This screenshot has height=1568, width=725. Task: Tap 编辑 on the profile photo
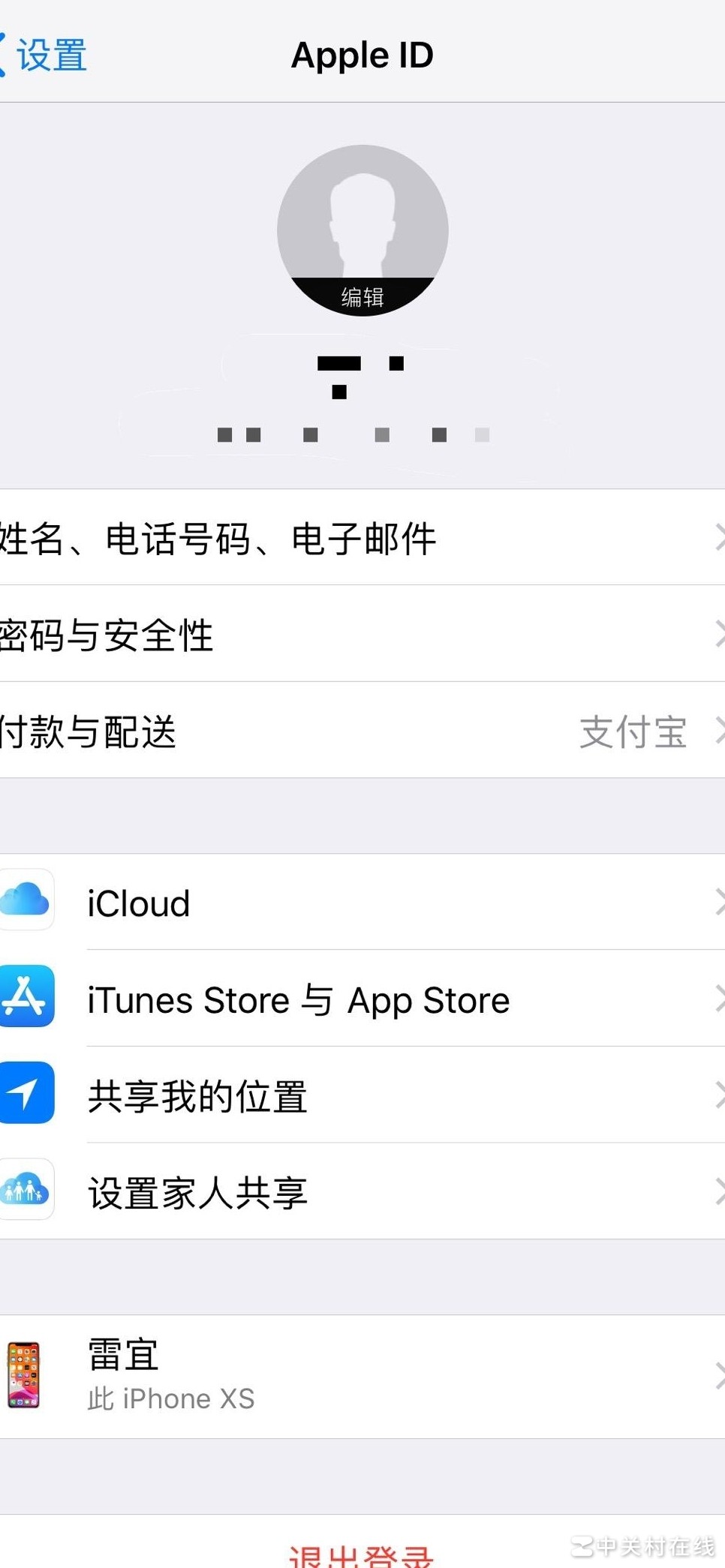[x=362, y=296]
